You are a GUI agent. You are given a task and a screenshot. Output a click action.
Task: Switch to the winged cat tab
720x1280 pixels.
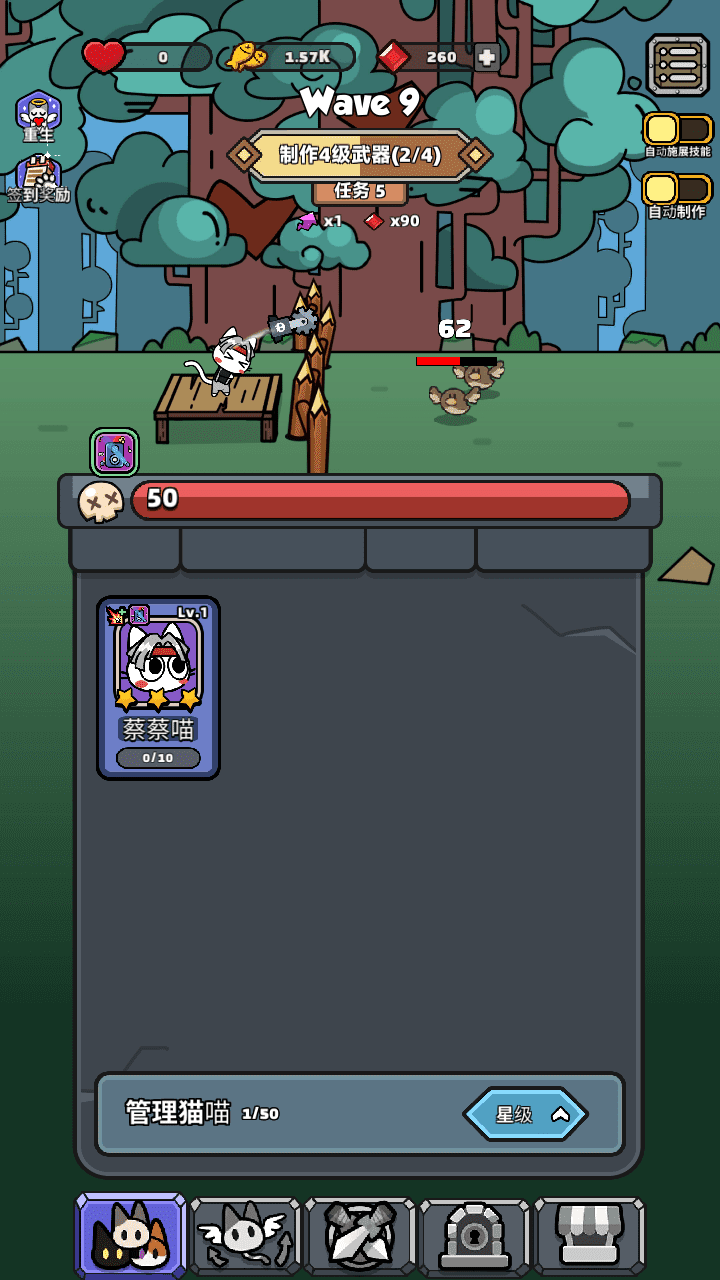(x=245, y=1236)
